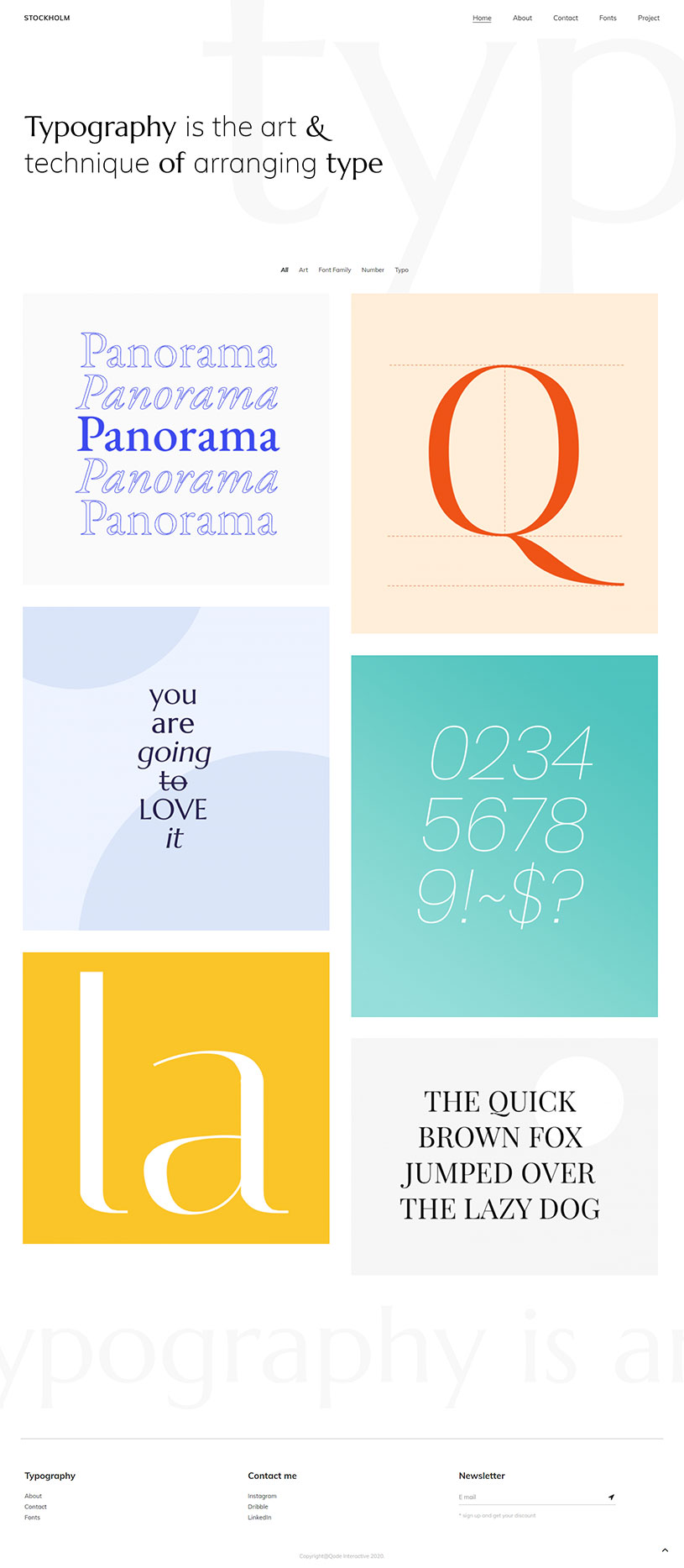Visit the LinkedIn footer link
The image size is (684, 1568).
(x=259, y=1517)
